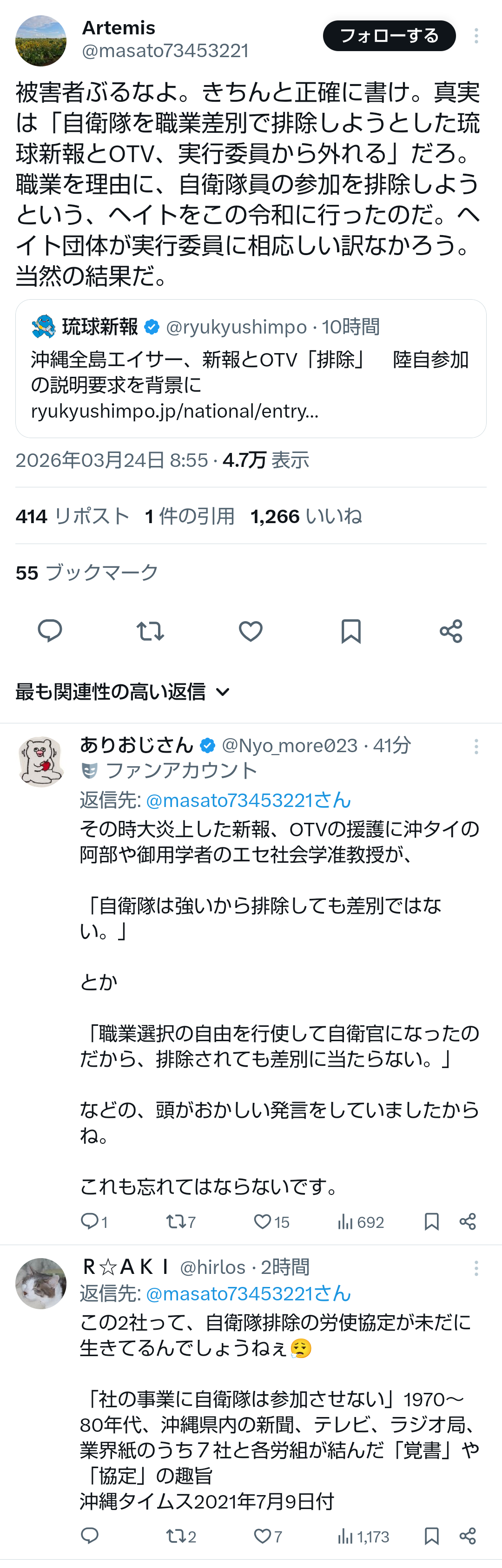View the 414 リポスト list
502x1568 pixels.
(73, 516)
